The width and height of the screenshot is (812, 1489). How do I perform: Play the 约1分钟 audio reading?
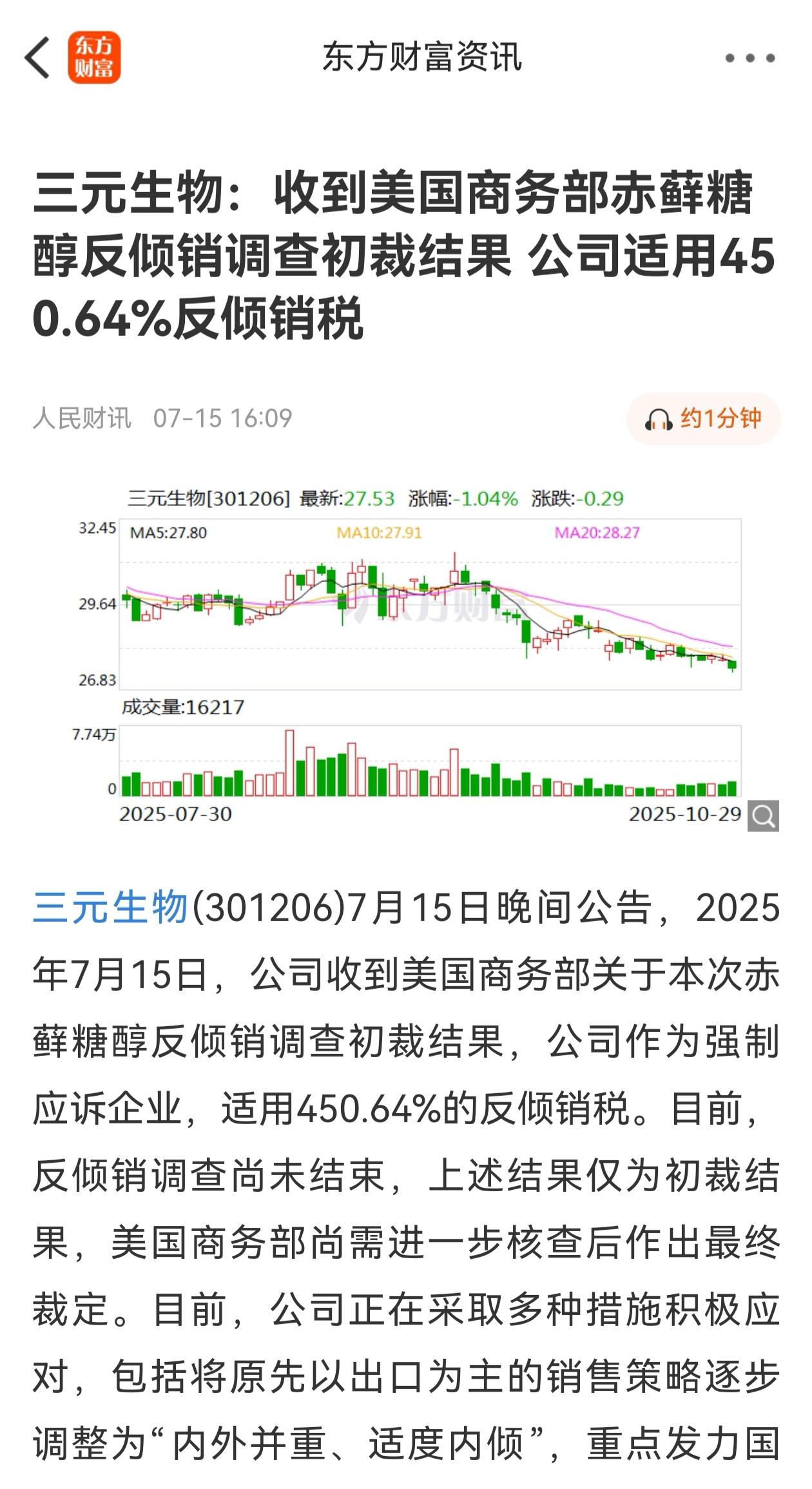704,419
